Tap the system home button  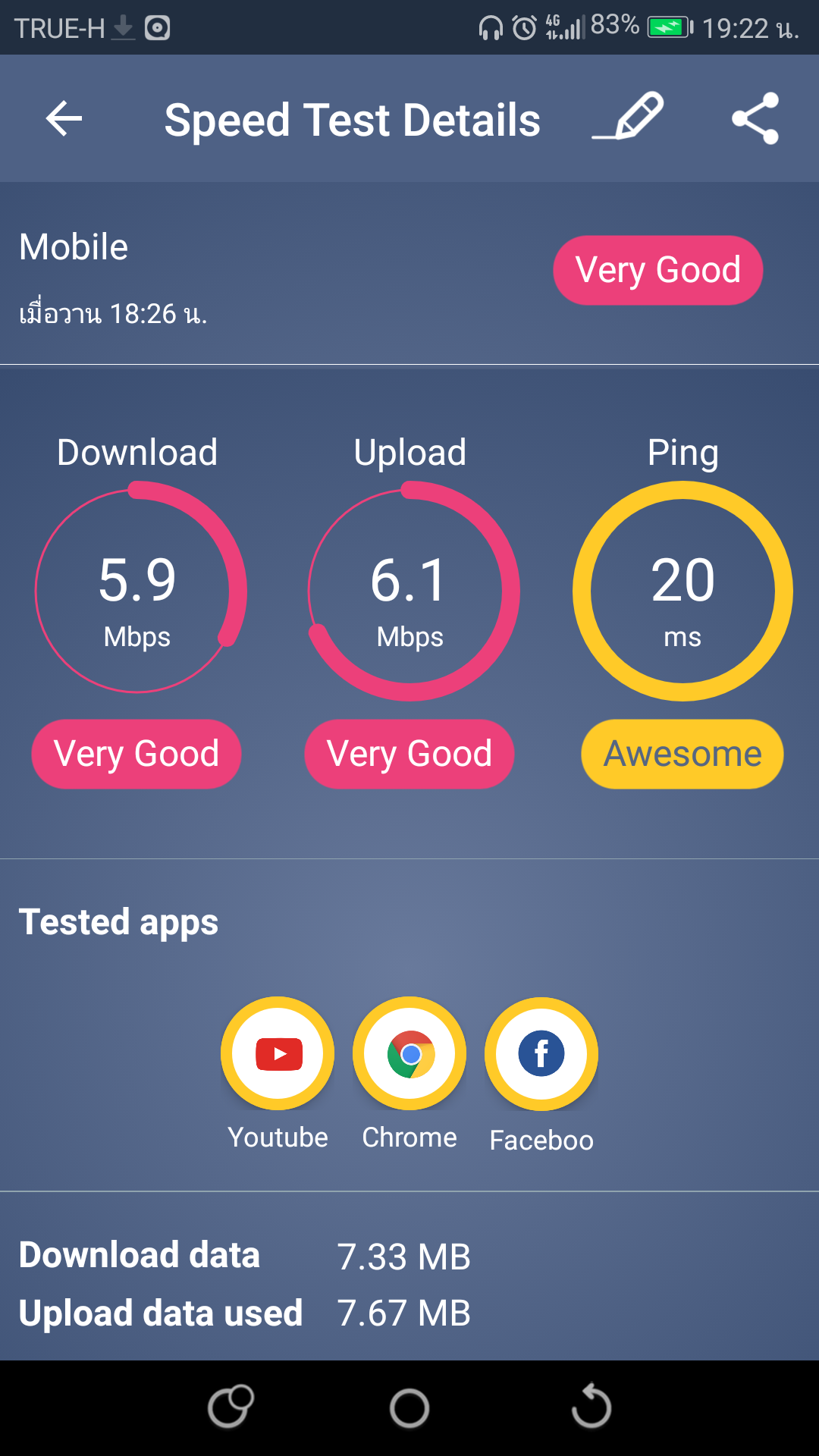point(409,1408)
